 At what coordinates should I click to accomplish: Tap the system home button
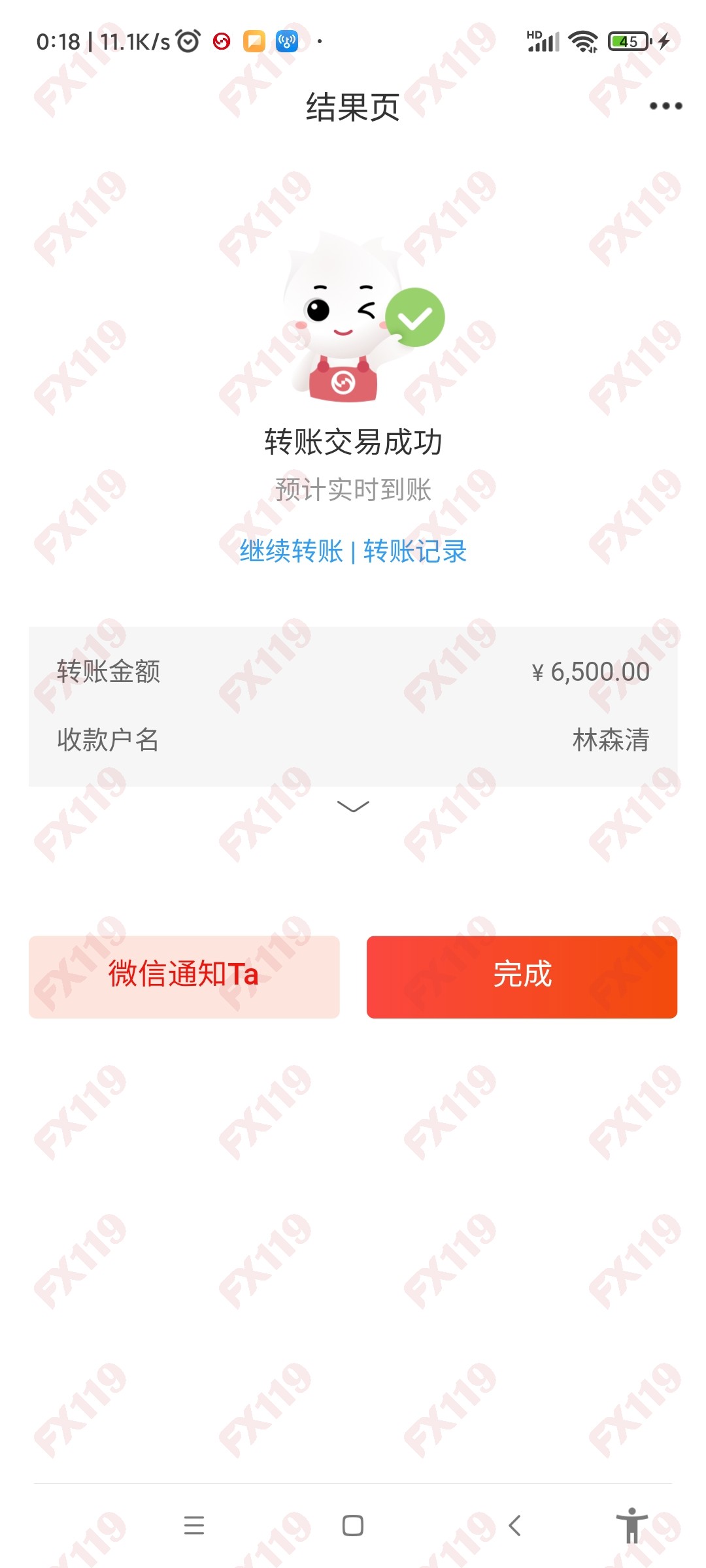(353, 1526)
